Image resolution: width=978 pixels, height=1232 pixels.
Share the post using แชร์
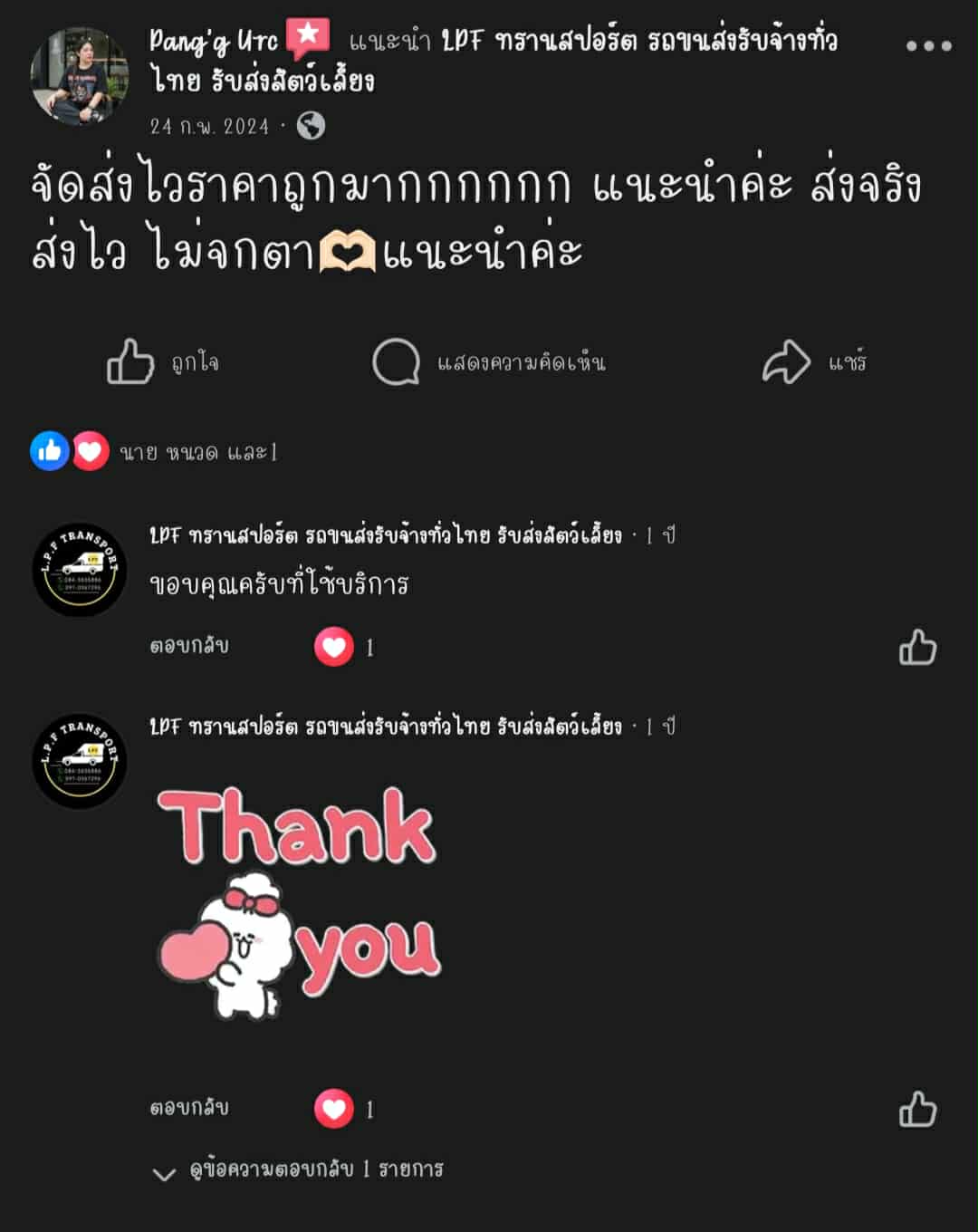coord(814,362)
